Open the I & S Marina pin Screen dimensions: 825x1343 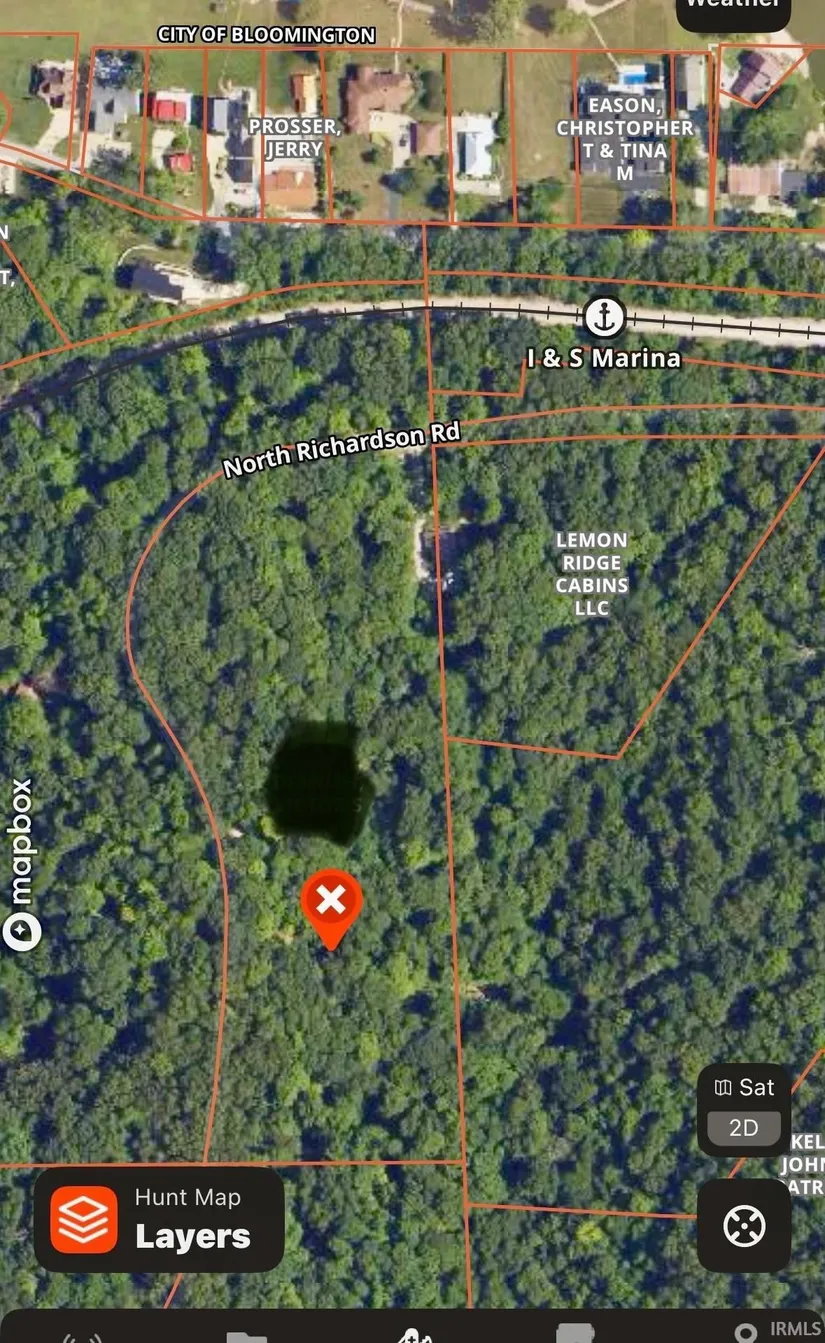tap(604, 318)
